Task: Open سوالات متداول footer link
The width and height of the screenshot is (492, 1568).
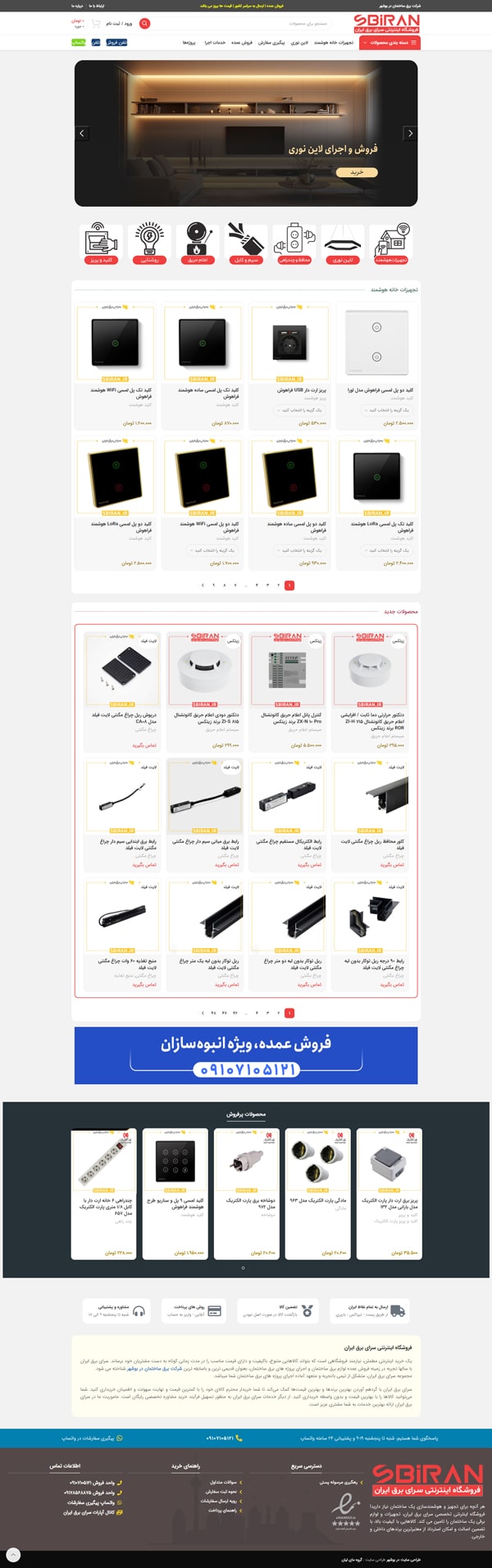Action: point(222,1482)
